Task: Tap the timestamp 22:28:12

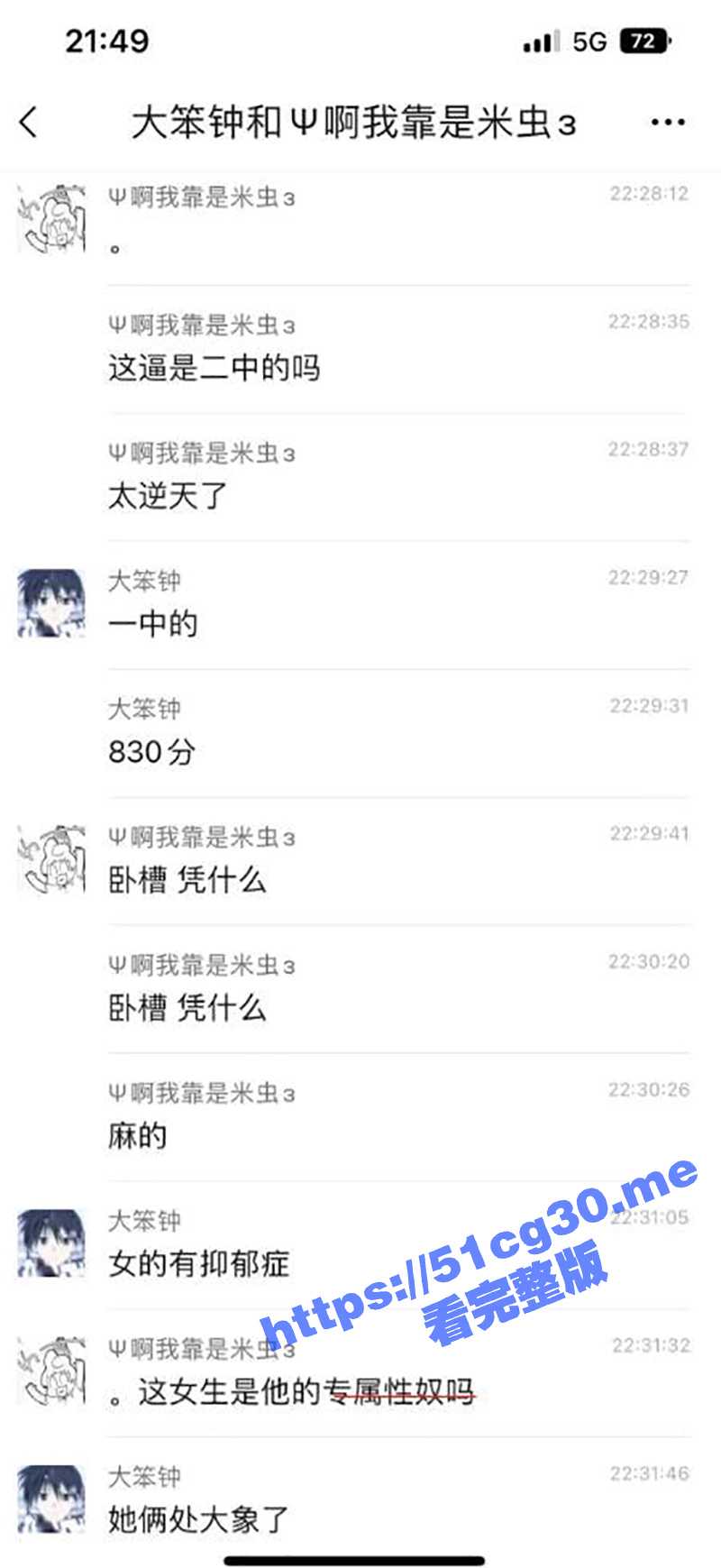Action: [x=646, y=193]
